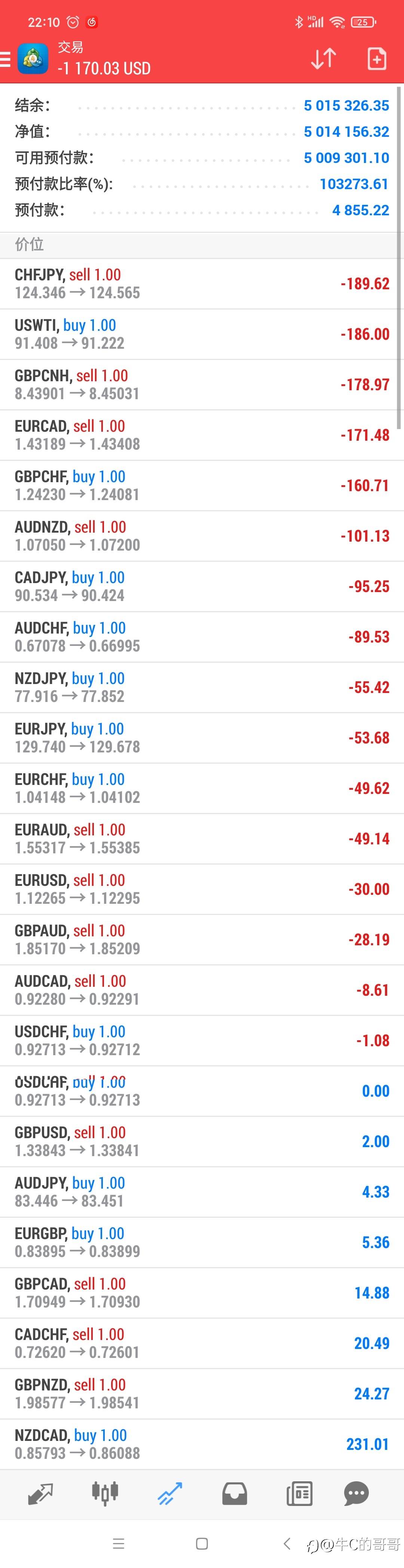Open the Messages chat tab
The height and width of the screenshot is (1568, 404).
tap(356, 1494)
